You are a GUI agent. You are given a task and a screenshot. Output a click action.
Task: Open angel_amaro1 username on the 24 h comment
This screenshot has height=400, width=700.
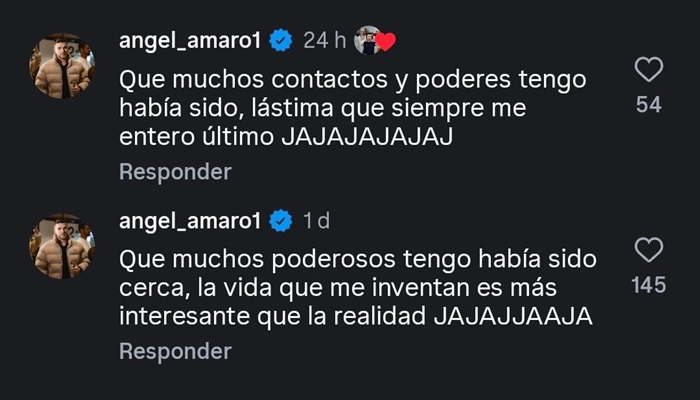click(190, 41)
